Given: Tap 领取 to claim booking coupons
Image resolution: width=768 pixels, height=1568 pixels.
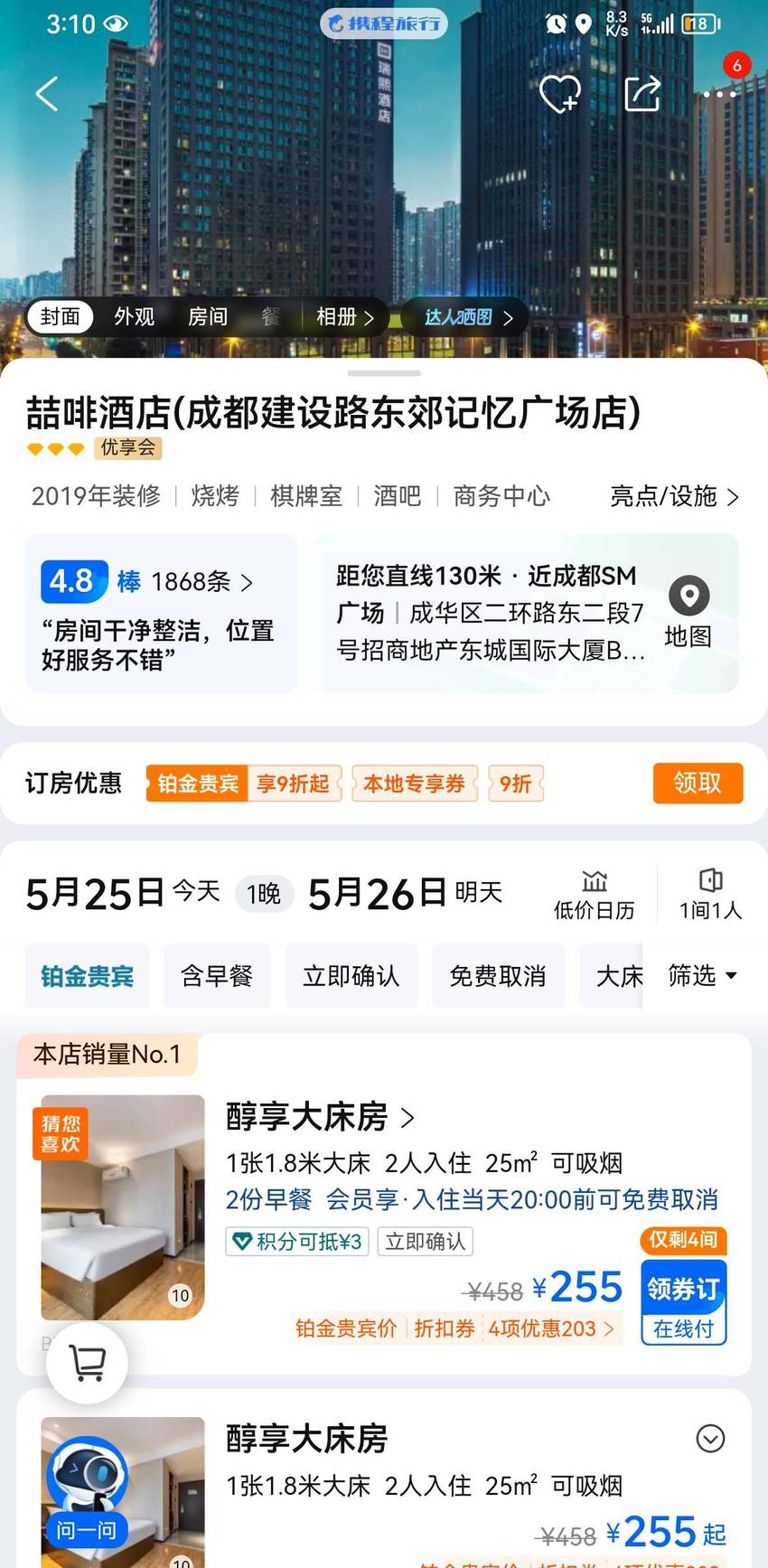Looking at the screenshot, I should click(x=698, y=783).
